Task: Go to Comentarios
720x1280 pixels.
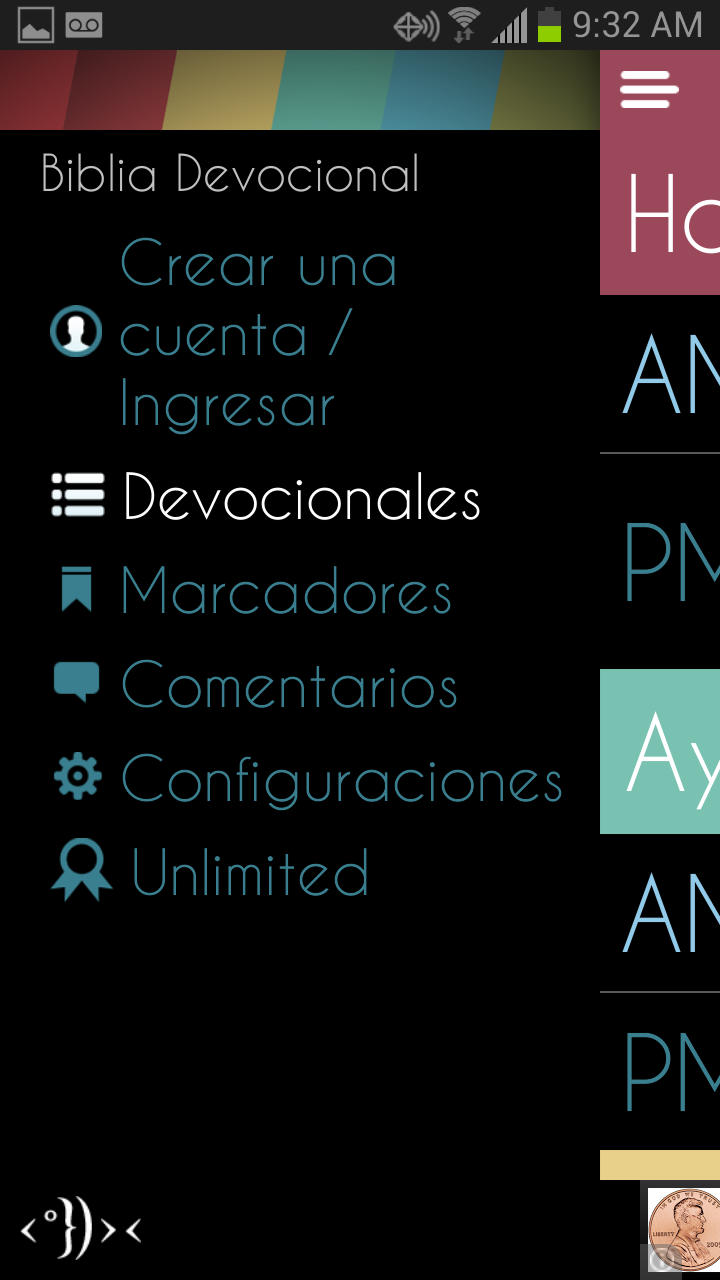Action: (x=288, y=685)
